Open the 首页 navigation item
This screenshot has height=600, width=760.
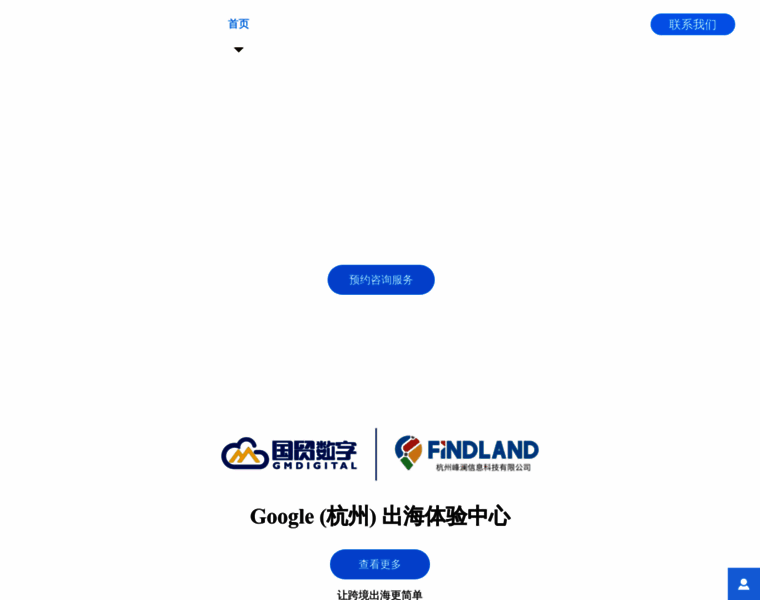coord(238,24)
